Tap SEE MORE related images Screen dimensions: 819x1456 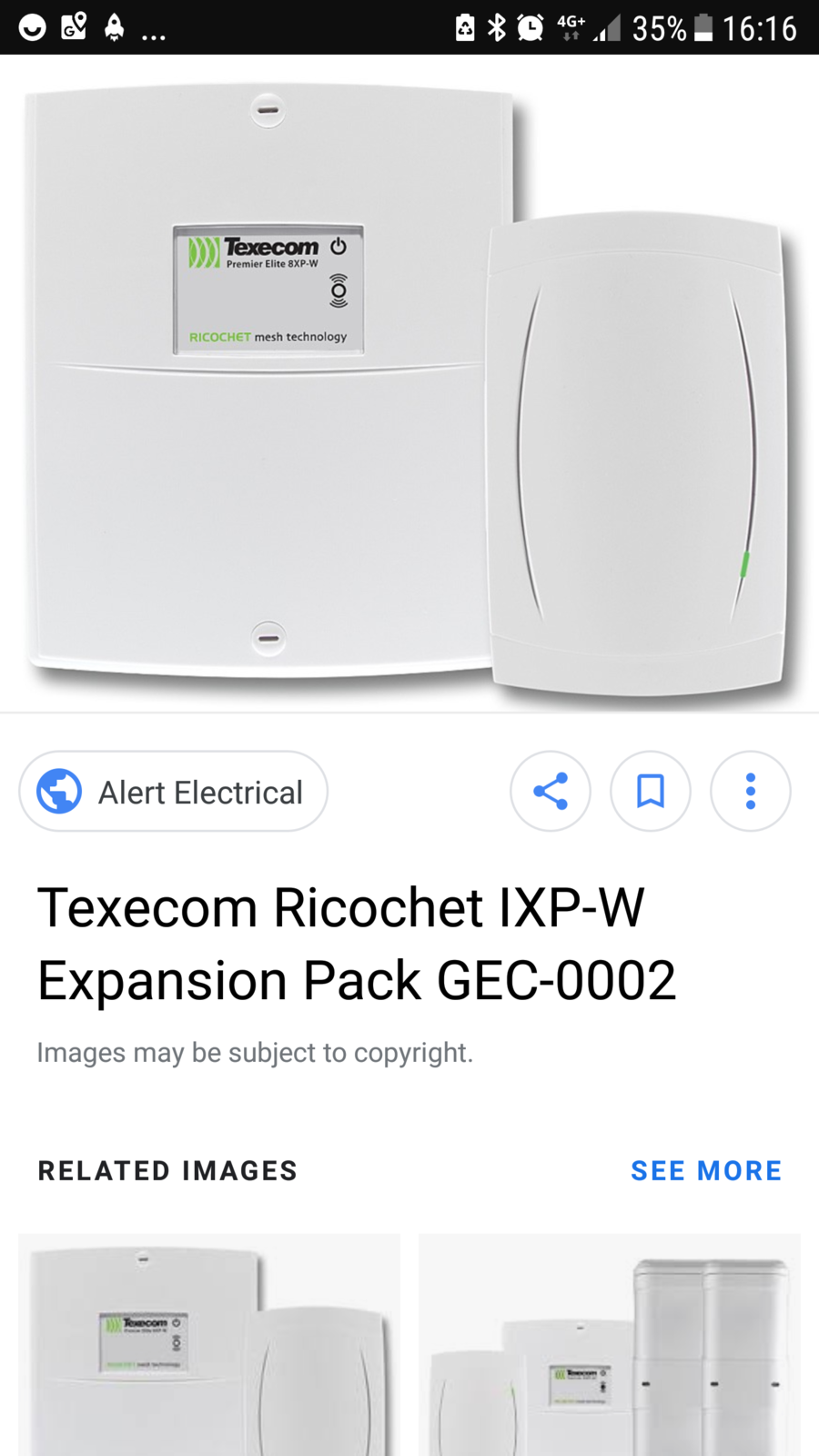(x=706, y=1170)
